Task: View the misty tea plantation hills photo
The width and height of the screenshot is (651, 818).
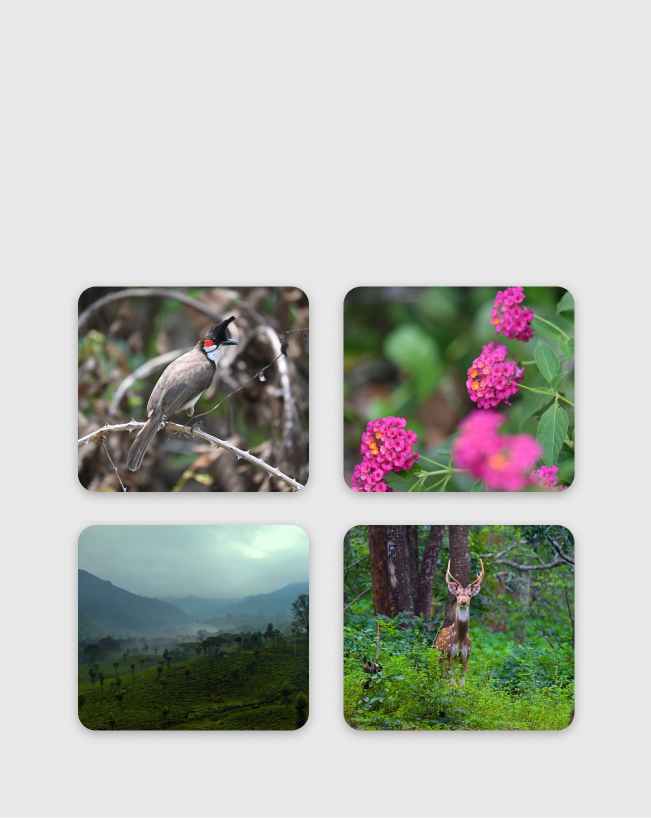Action: (193, 627)
